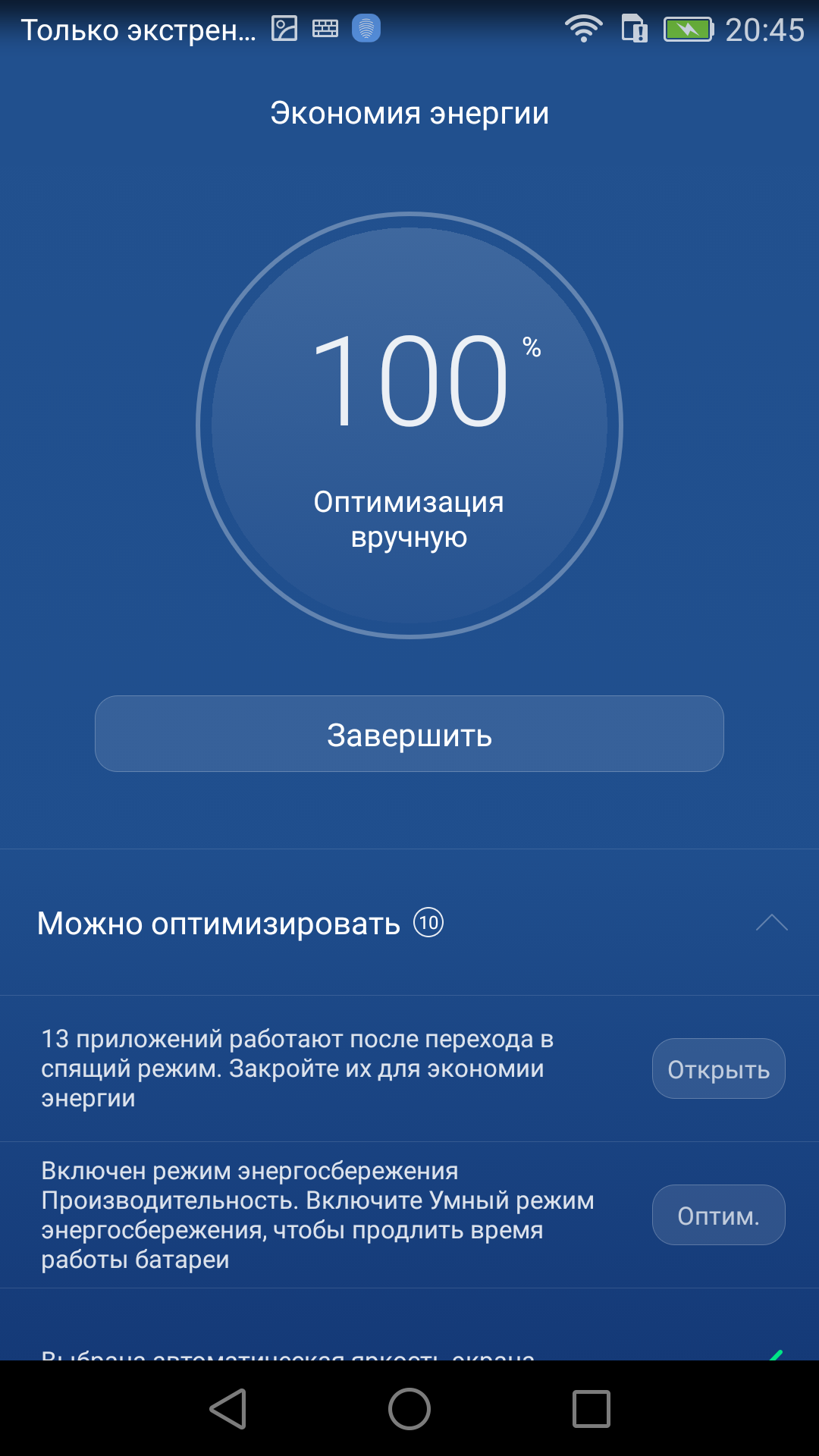Image resolution: width=819 pixels, height=1456 pixels.
Task: Tap Оптим. for the power saving mode
Action: [x=718, y=1215]
